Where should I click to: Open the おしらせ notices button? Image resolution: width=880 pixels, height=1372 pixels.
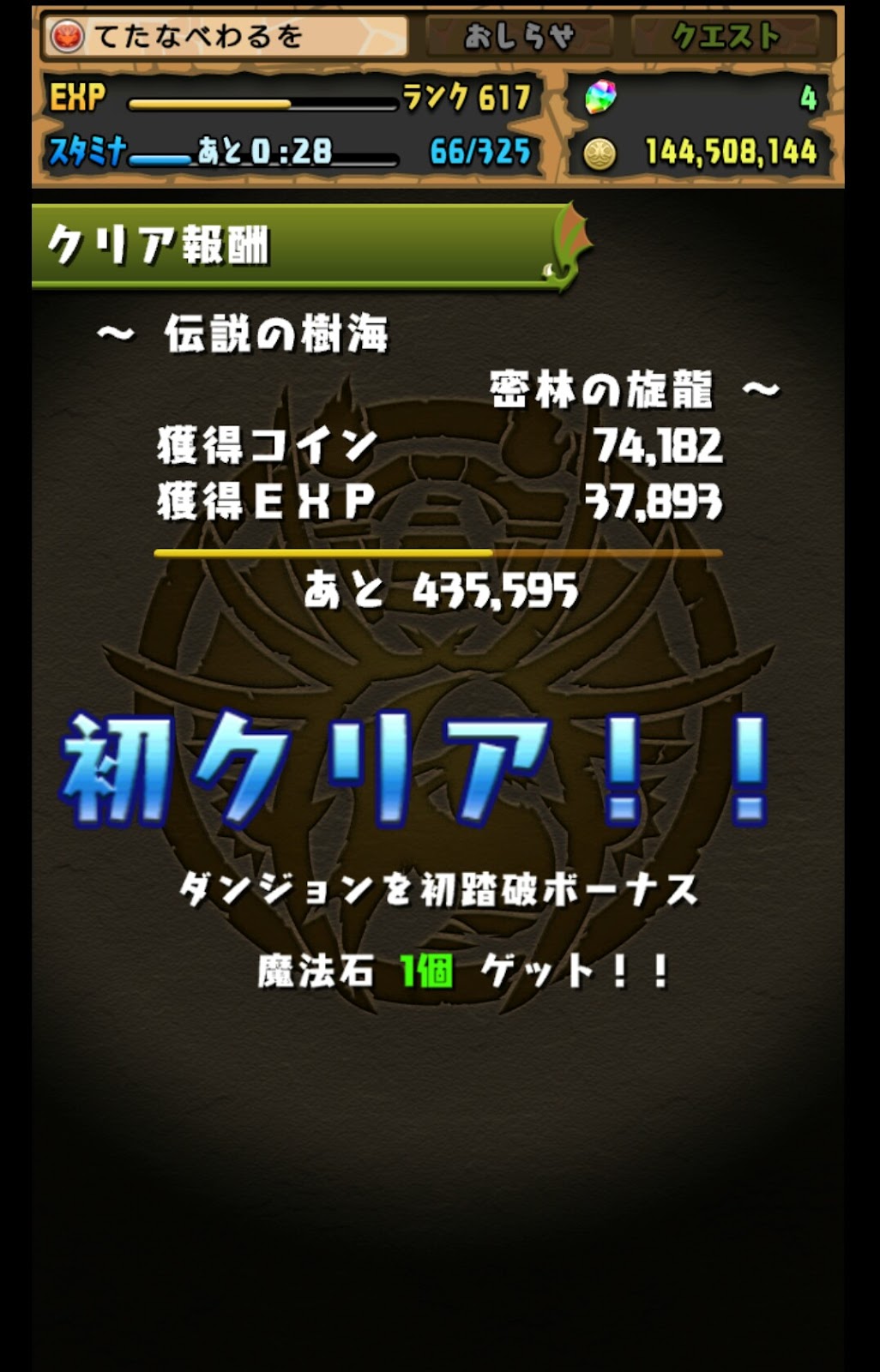click(518, 37)
